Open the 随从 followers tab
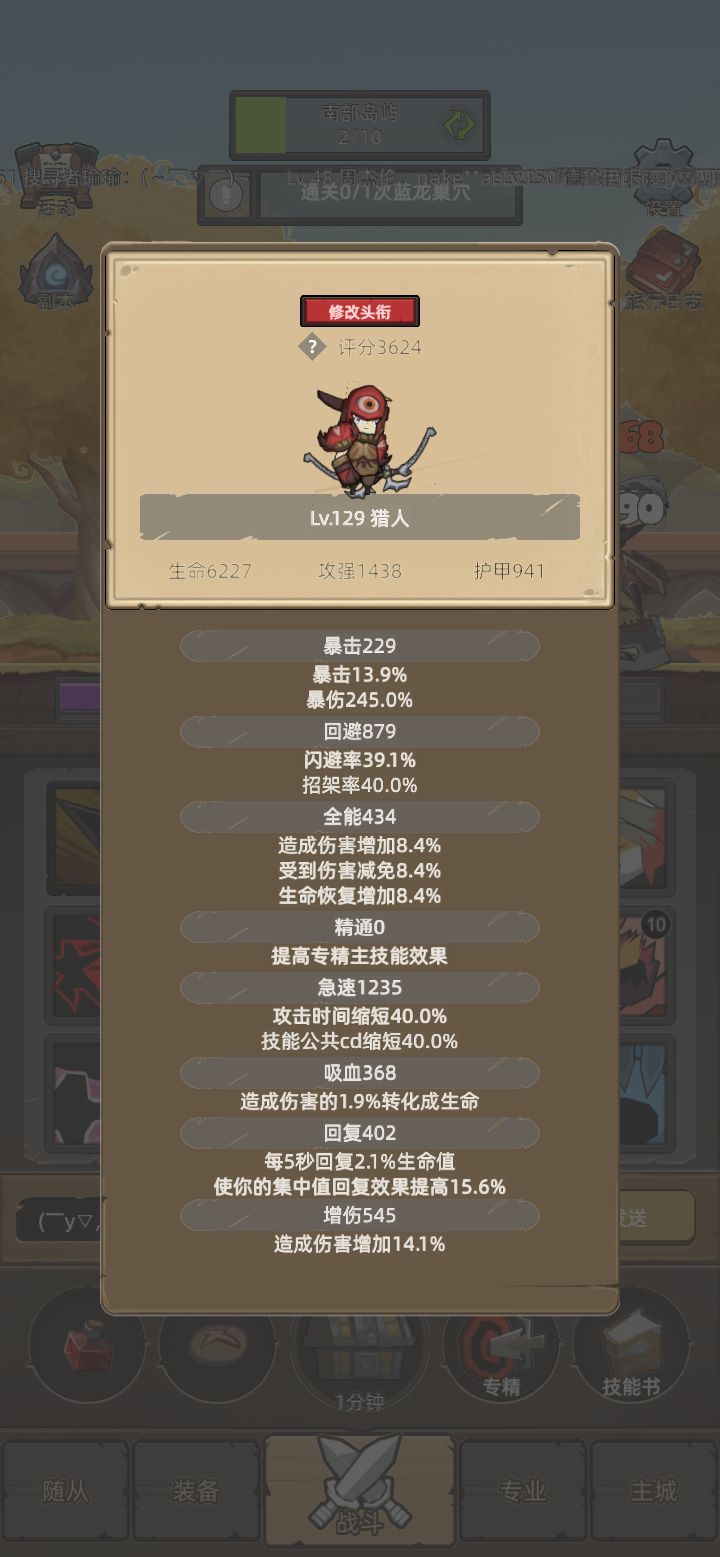720x1557 pixels. pos(65,1490)
